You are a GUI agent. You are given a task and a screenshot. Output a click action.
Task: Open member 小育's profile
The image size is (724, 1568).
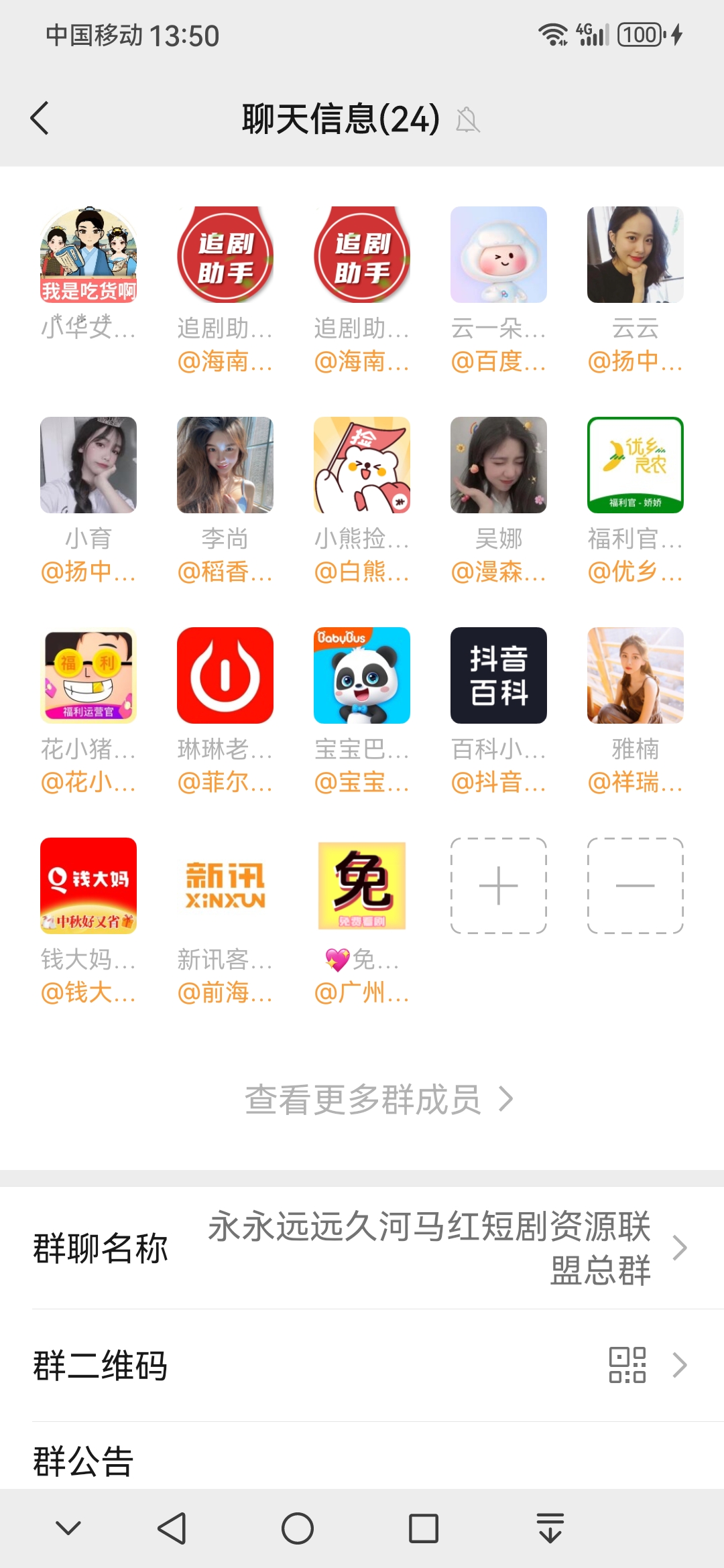88,465
